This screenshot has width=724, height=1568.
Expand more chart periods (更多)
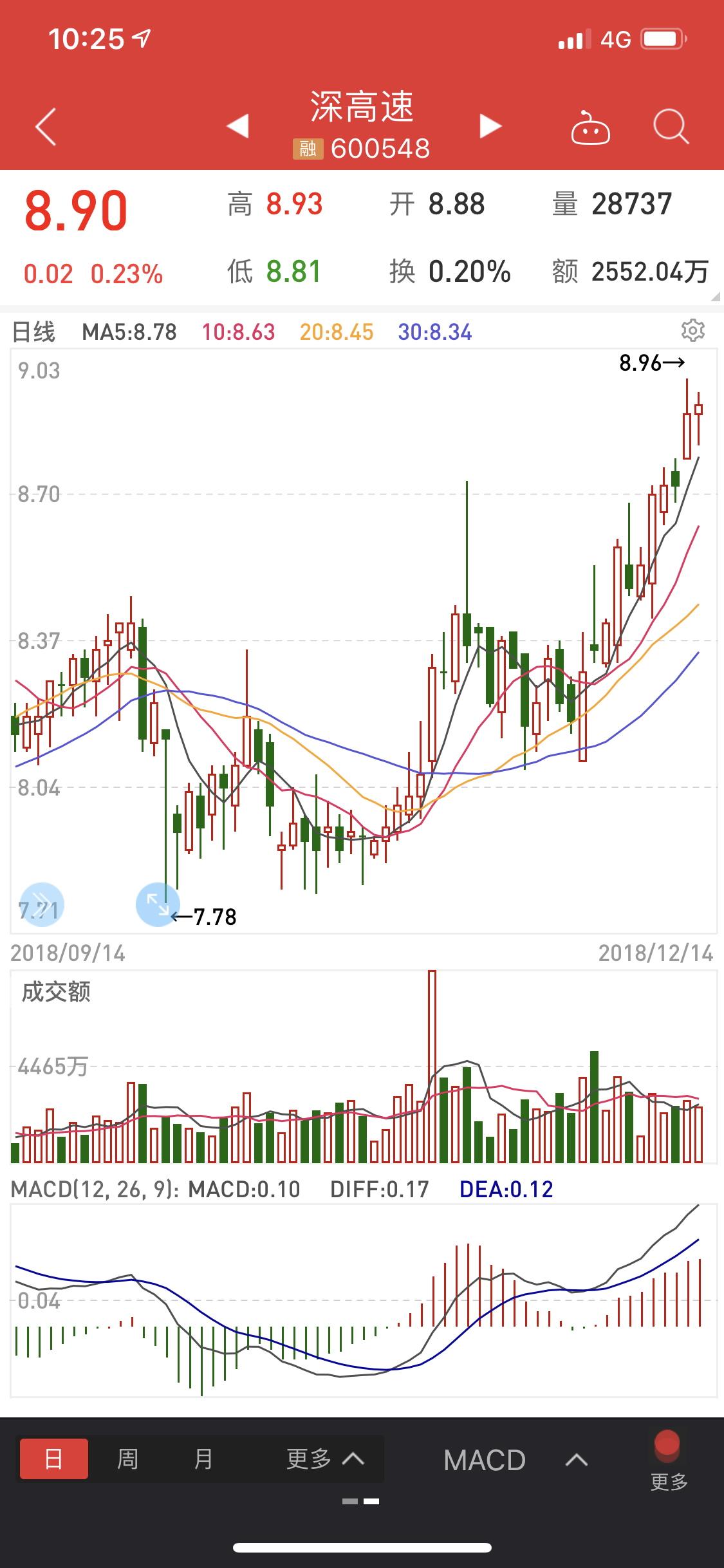coord(324,1459)
